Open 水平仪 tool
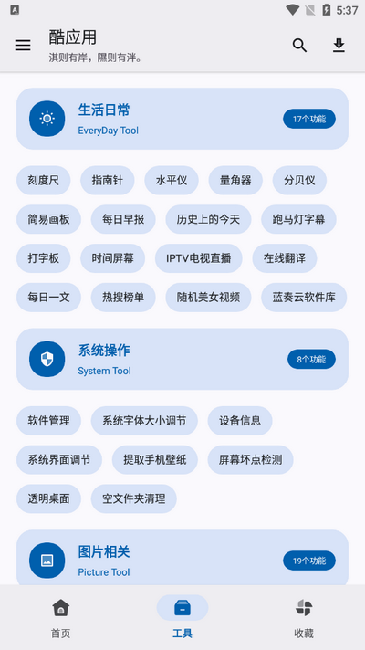365x650 pixels. point(171,180)
